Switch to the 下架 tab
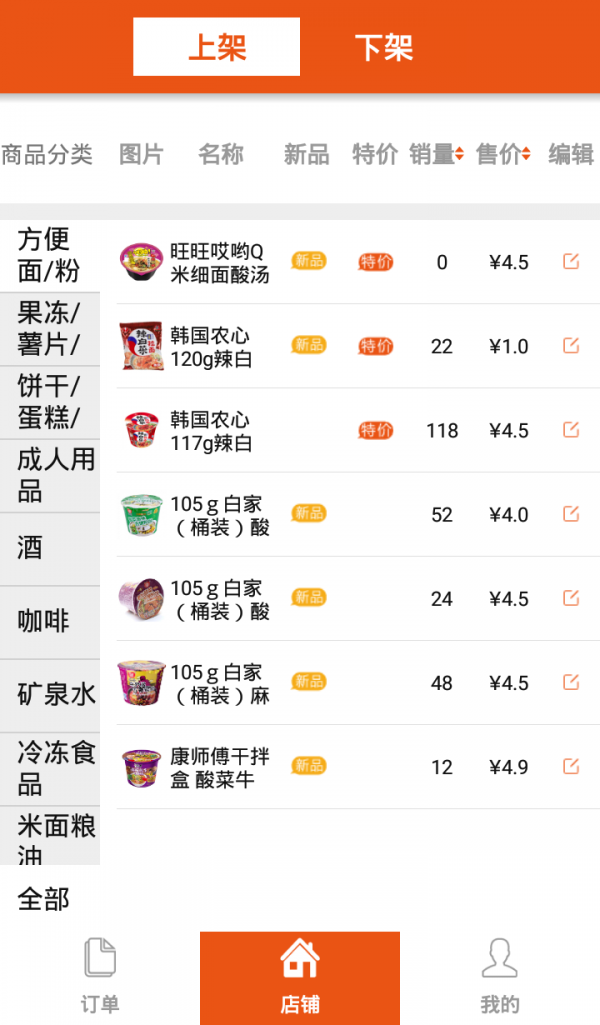 pyautogui.click(x=384, y=47)
